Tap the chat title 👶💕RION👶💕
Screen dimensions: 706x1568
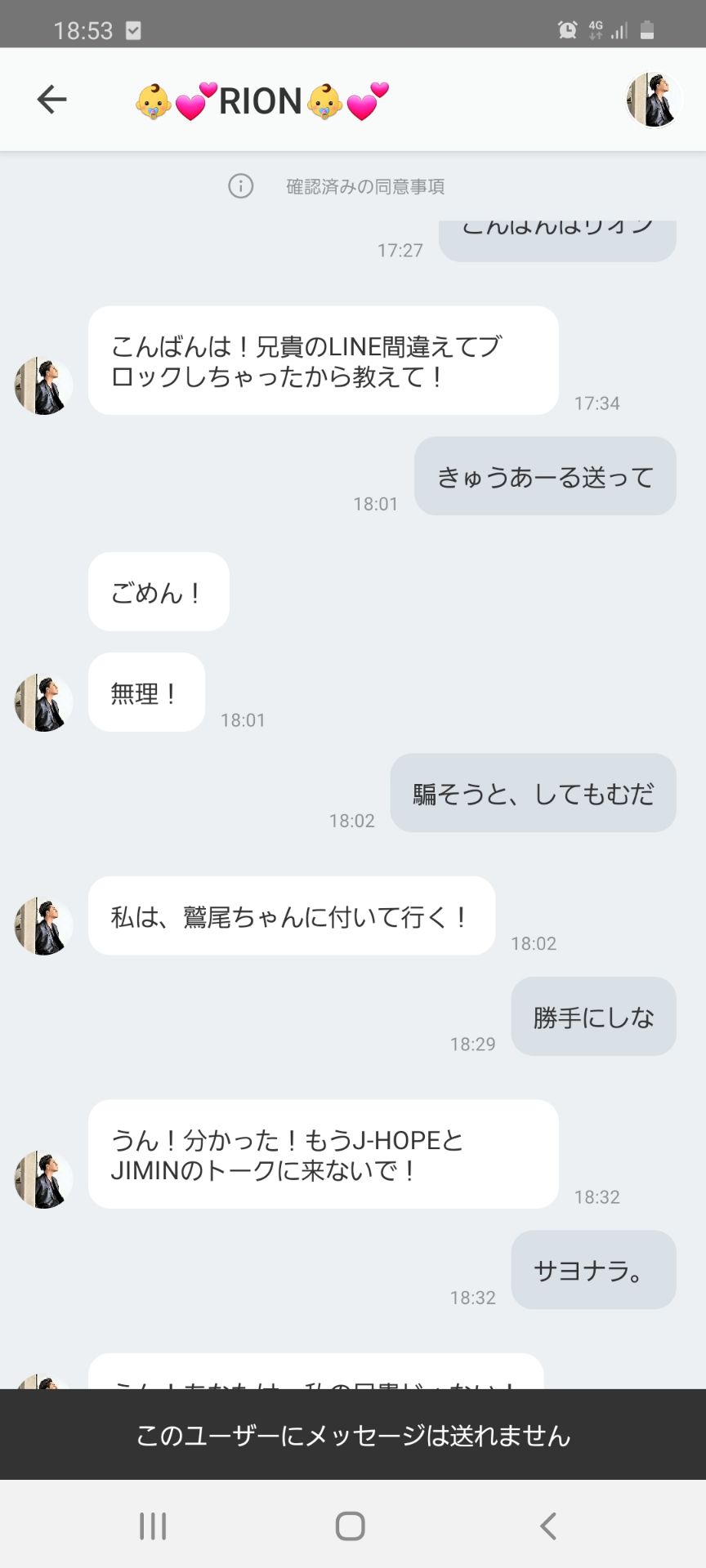(x=261, y=98)
